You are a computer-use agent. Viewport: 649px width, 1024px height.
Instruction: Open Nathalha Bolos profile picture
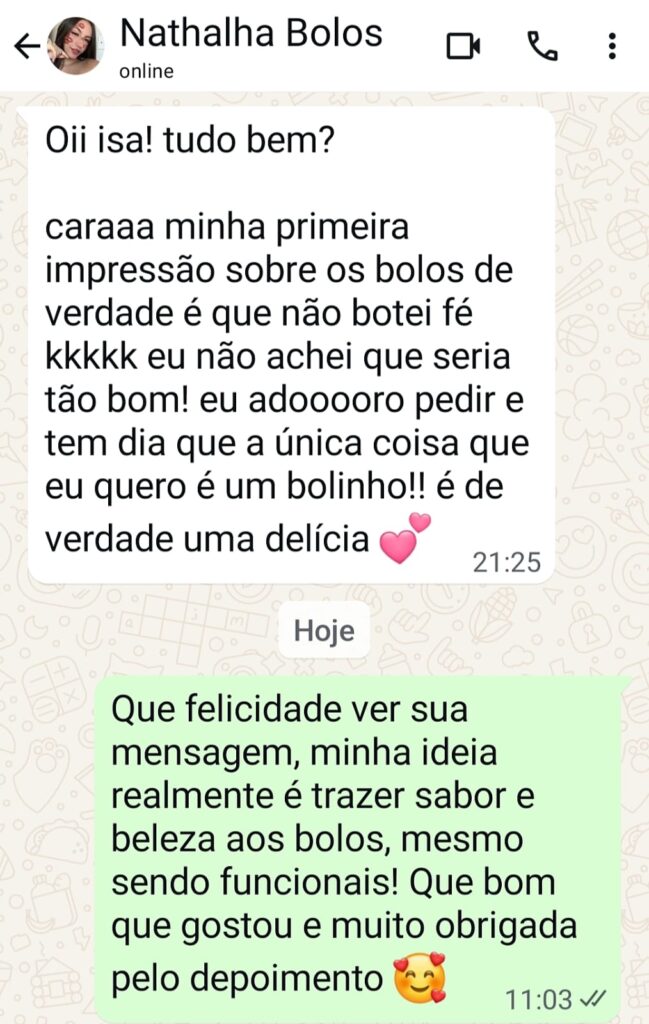[x=75, y=46]
